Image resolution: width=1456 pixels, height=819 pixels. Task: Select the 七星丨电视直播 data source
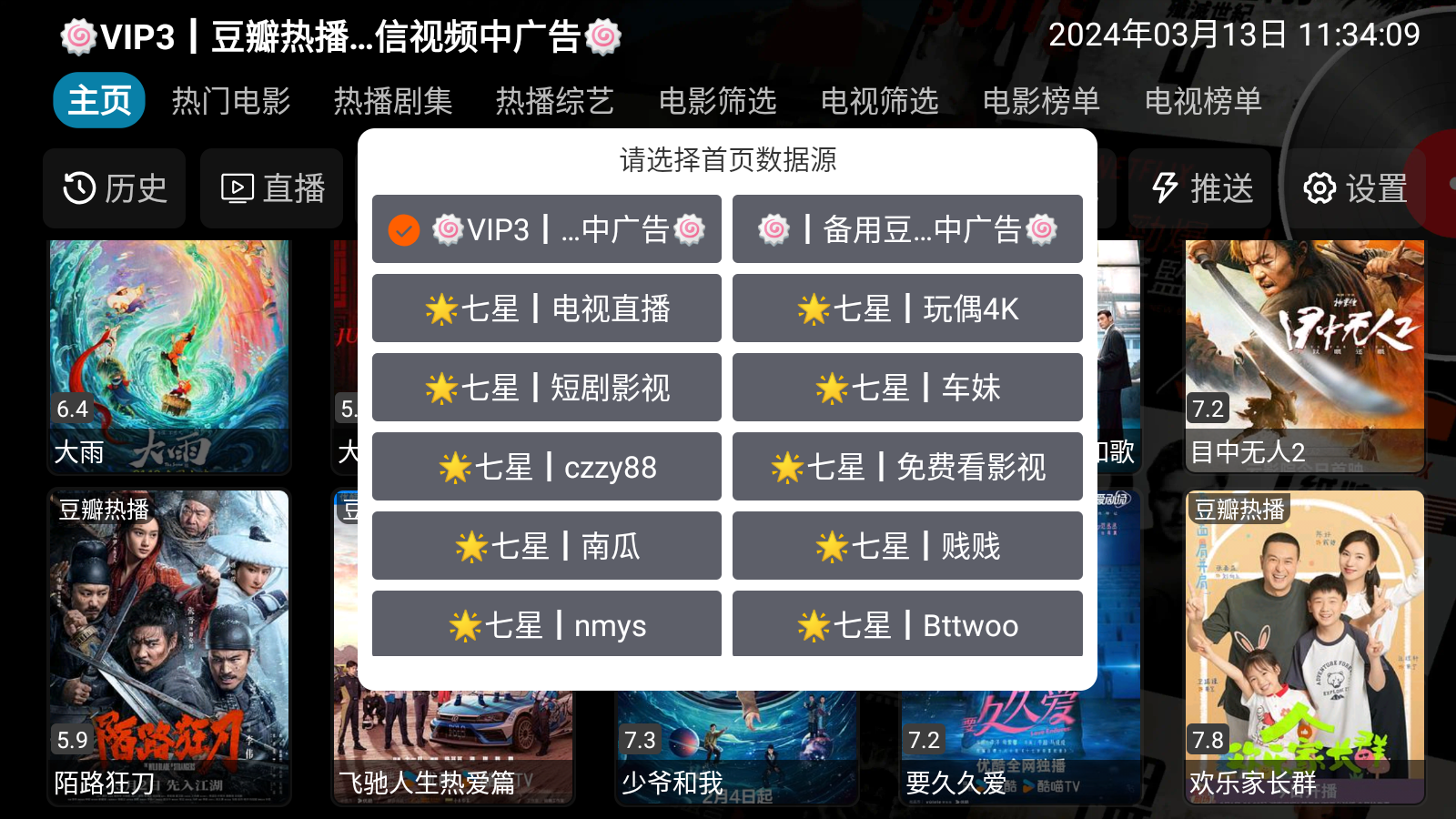[546, 308]
